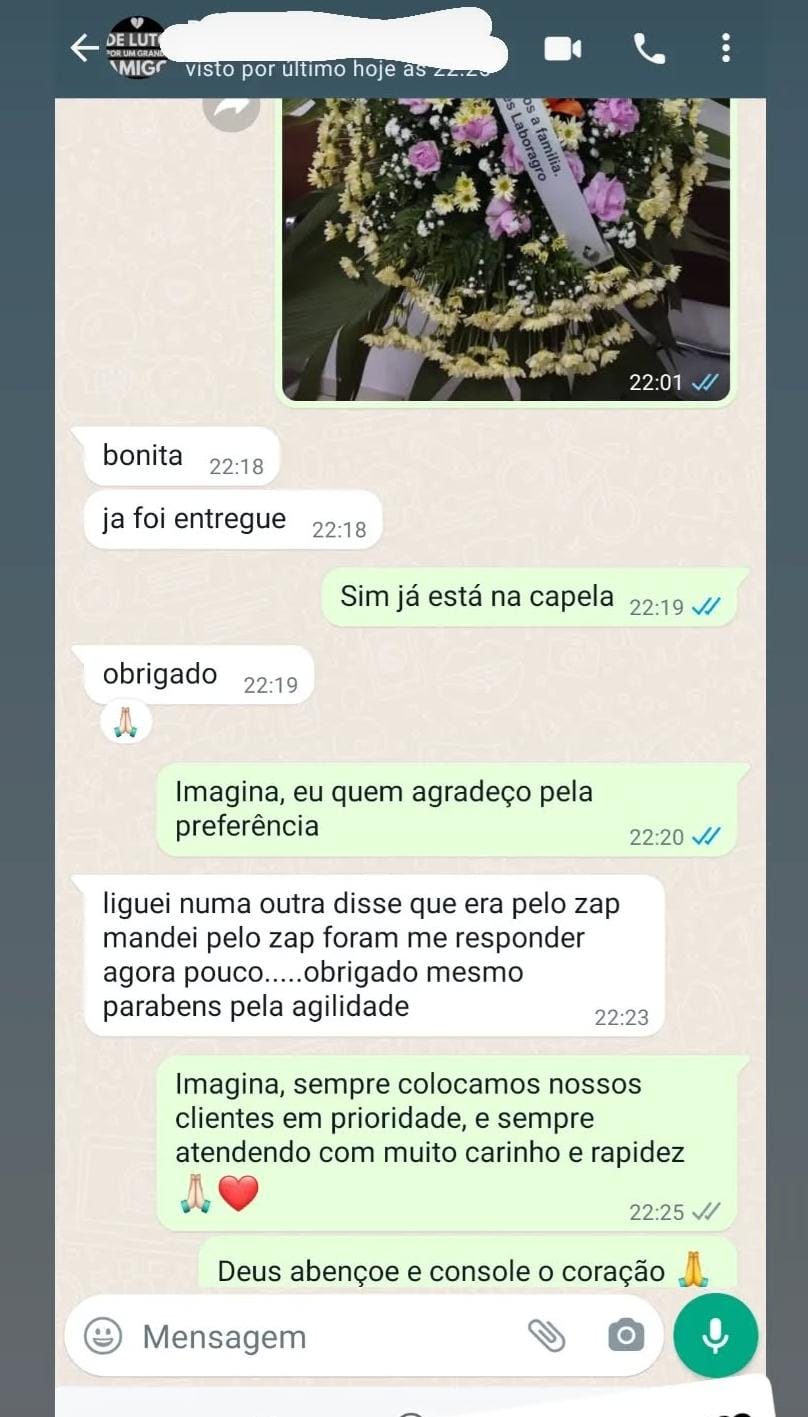
Task: Open the emoji picker
Action: coord(103,1336)
